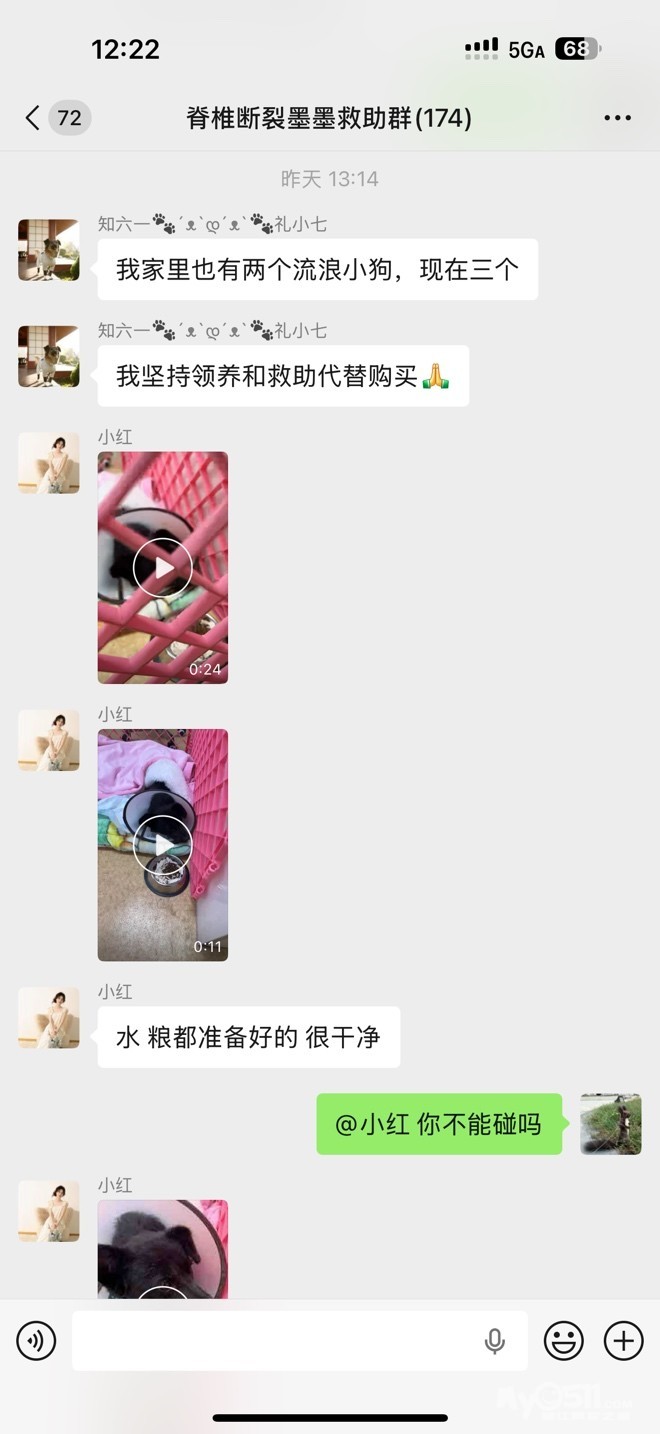Image resolution: width=660 pixels, height=1434 pixels.
Task: Play 小红's 0:11 video
Action: pyautogui.click(x=162, y=845)
